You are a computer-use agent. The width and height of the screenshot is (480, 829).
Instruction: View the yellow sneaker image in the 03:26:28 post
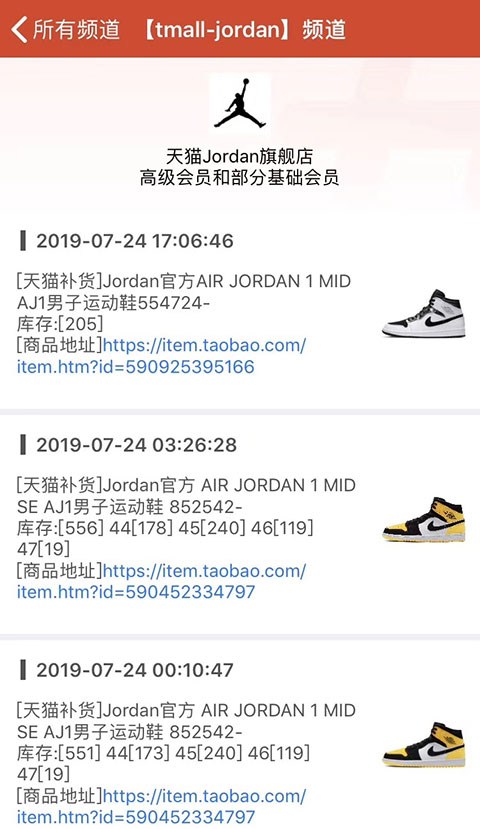coord(423,520)
